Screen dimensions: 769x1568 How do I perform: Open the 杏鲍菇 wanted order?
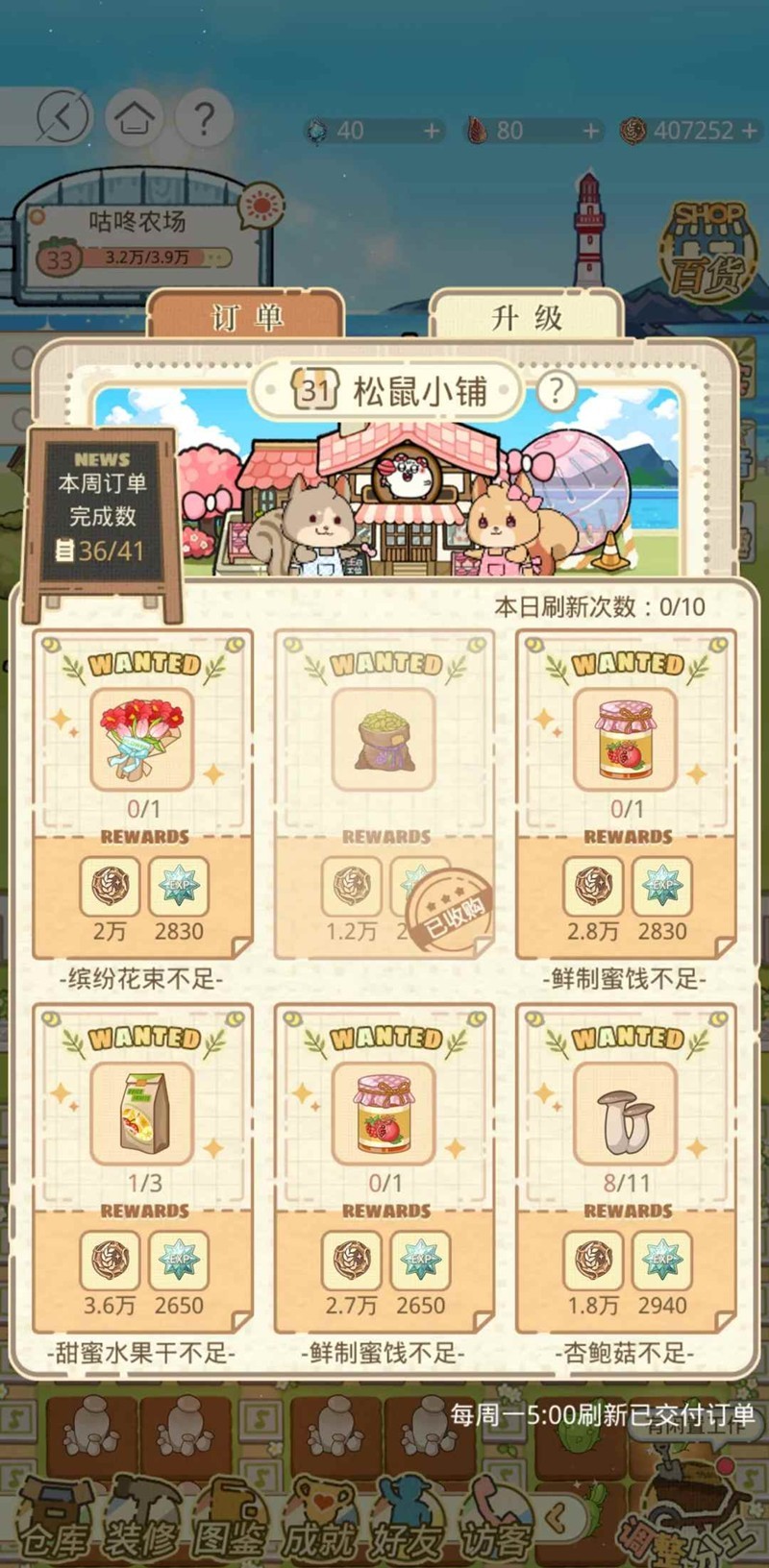(x=627, y=1167)
